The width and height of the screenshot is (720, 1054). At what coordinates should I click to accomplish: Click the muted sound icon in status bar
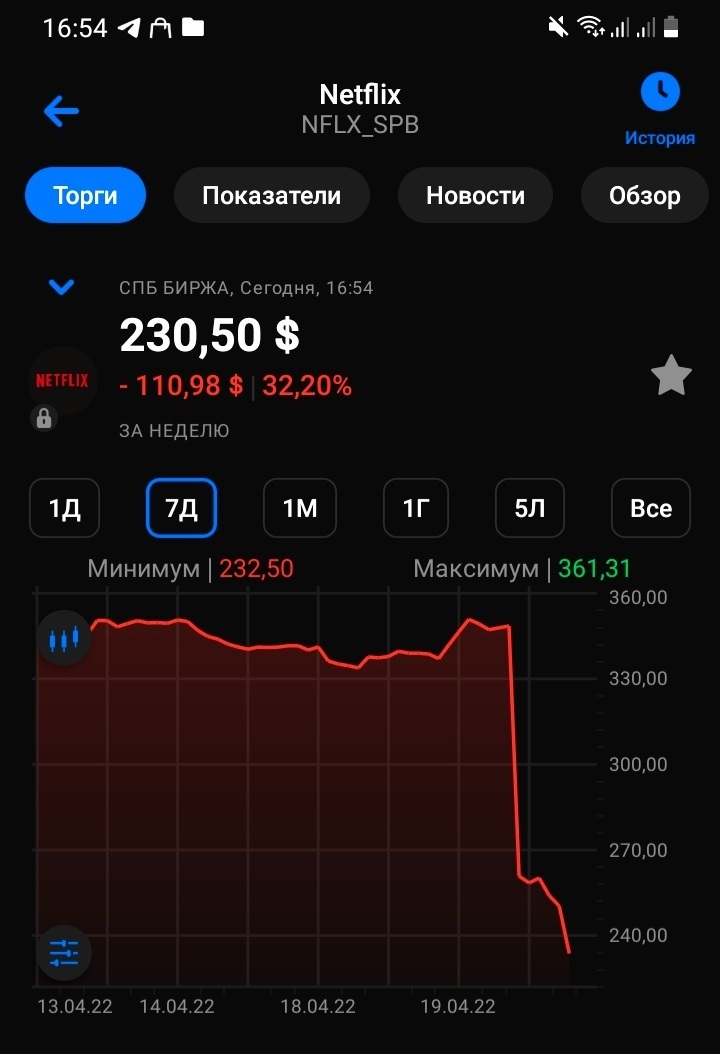556,26
